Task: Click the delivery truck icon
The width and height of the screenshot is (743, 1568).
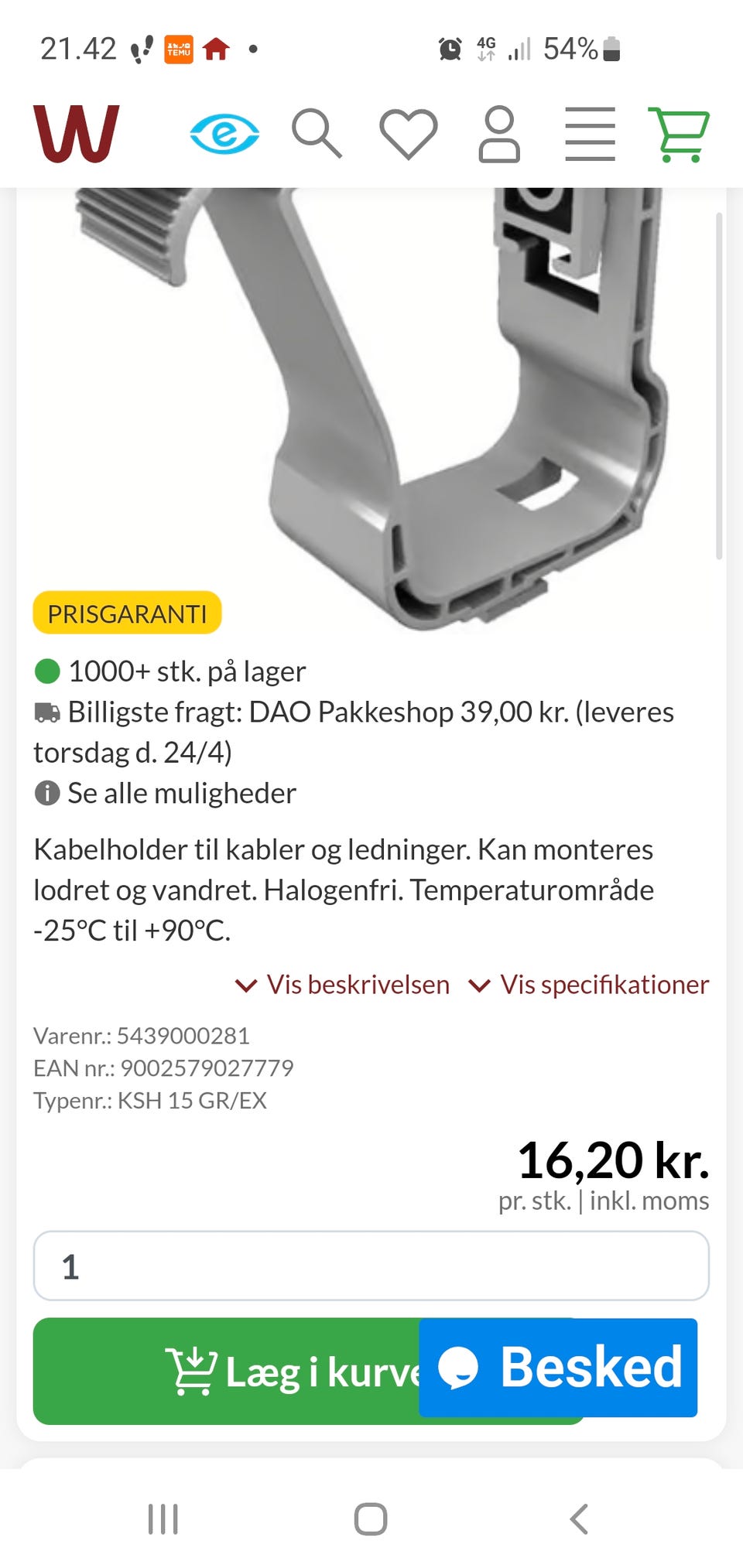Action: click(x=48, y=713)
